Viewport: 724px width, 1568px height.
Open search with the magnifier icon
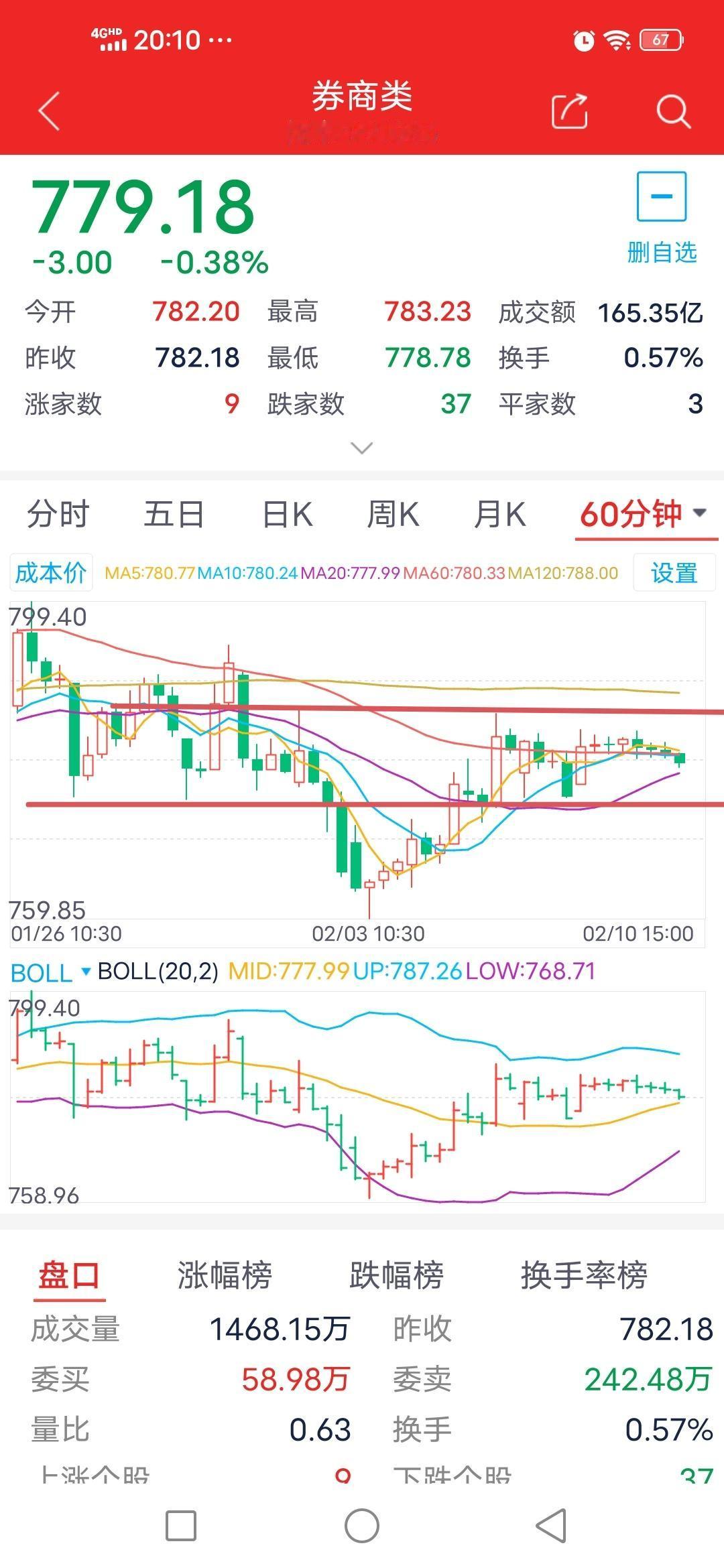tap(673, 109)
